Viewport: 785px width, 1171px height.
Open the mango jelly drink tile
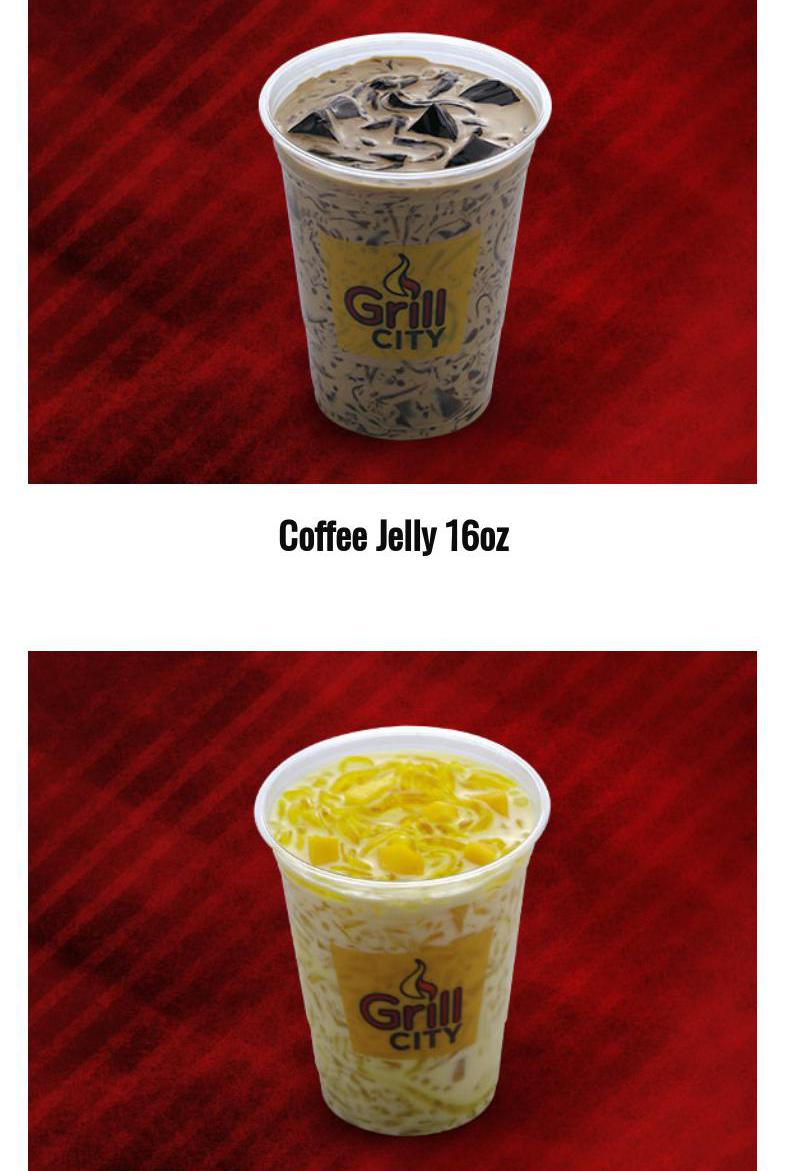(x=393, y=910)
